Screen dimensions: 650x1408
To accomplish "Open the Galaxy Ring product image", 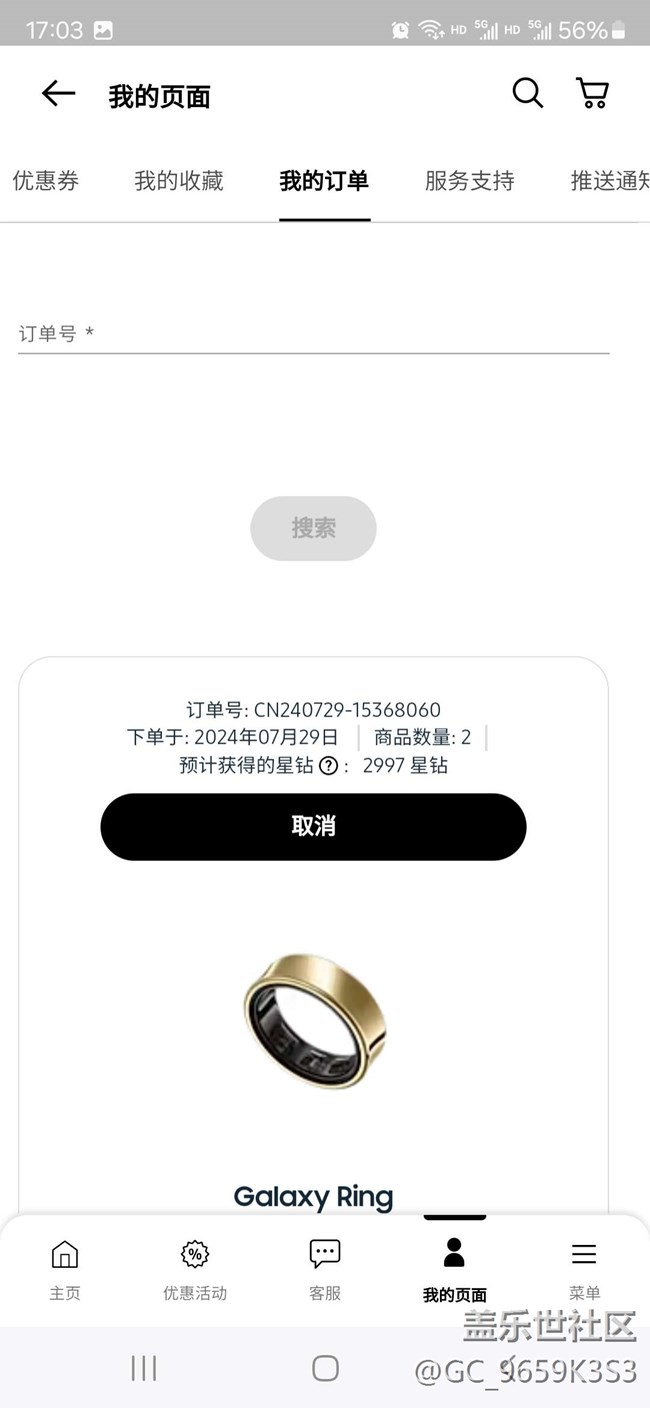I will 314,1022.
